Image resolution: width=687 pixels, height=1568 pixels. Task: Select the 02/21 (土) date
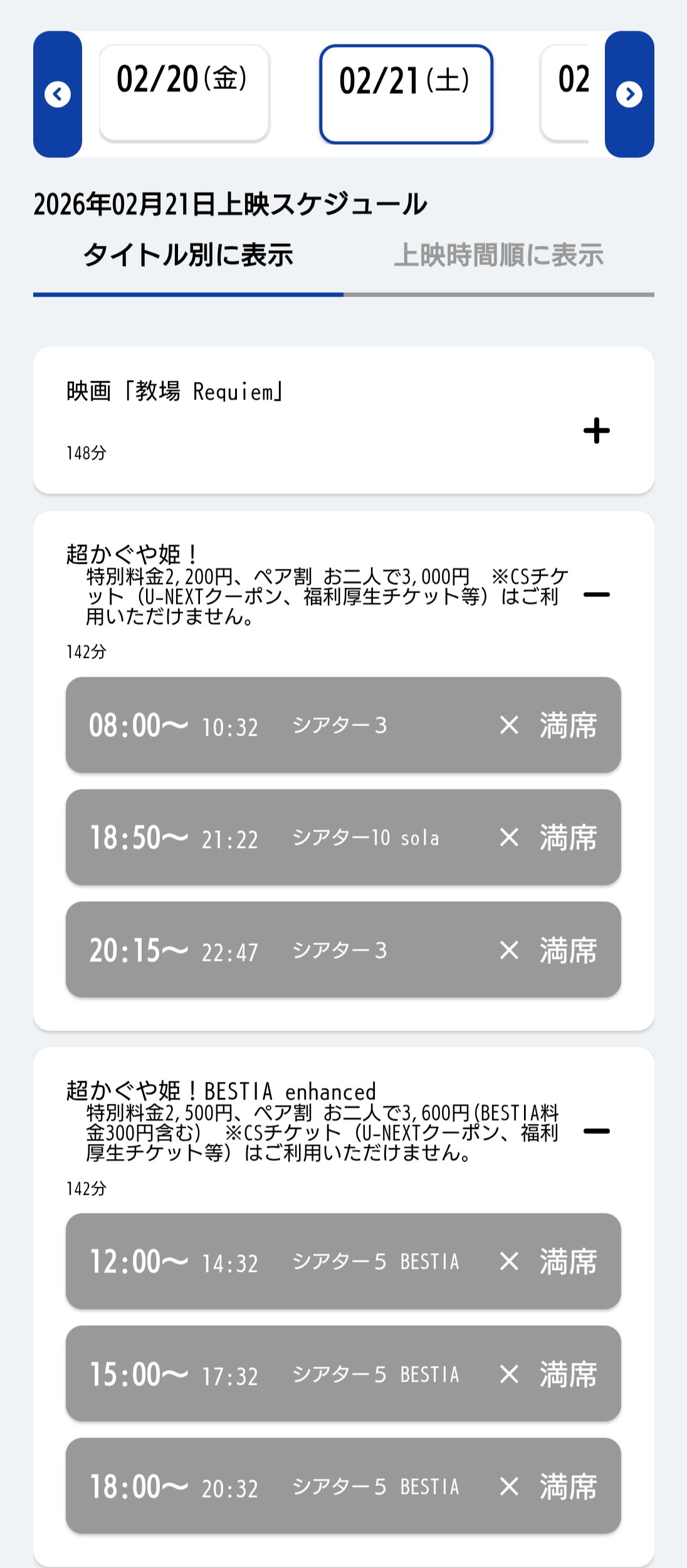pos(406,94)
